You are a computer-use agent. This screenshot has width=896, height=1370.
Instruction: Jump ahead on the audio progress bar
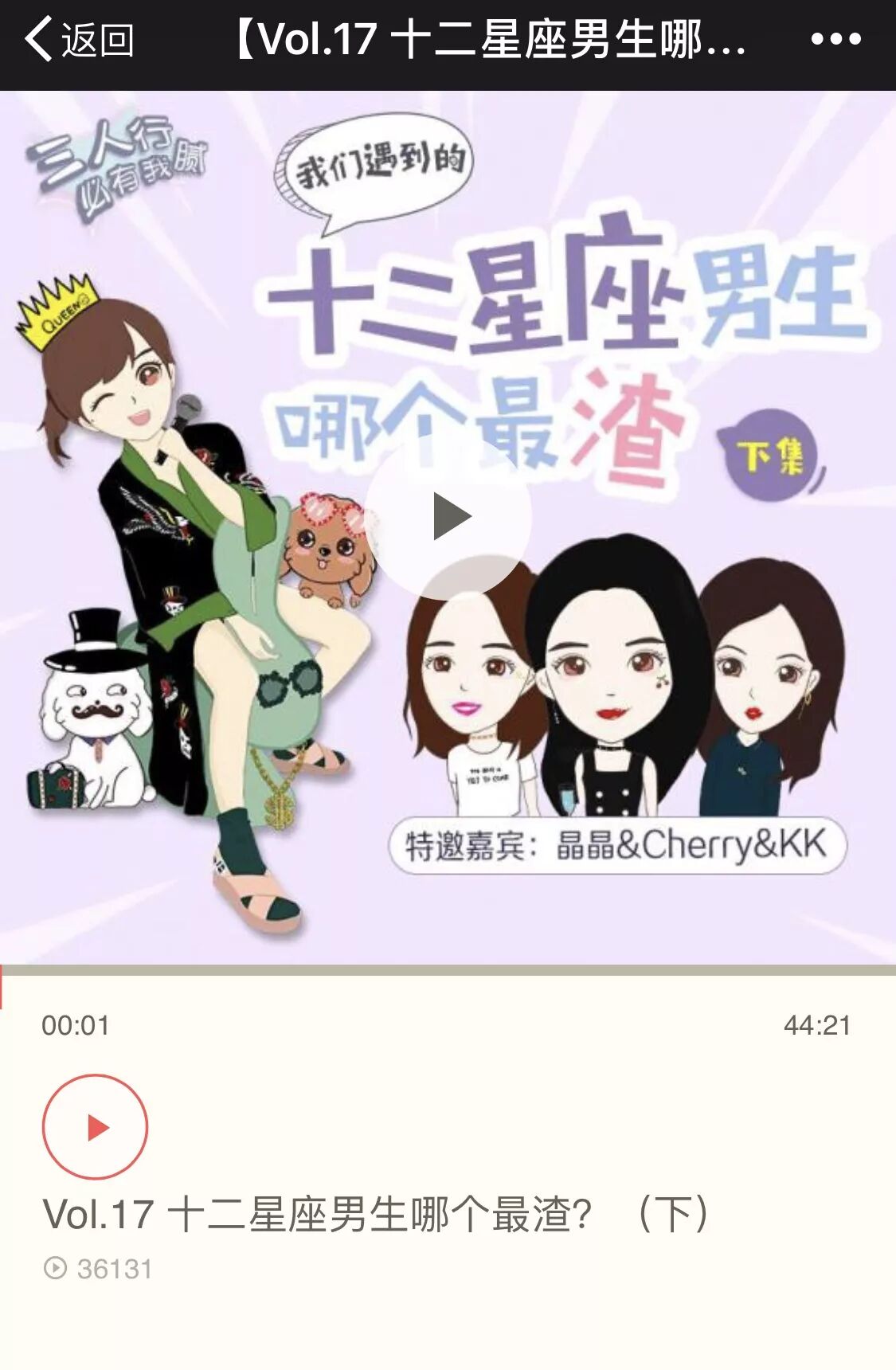(x=558, y=970)
